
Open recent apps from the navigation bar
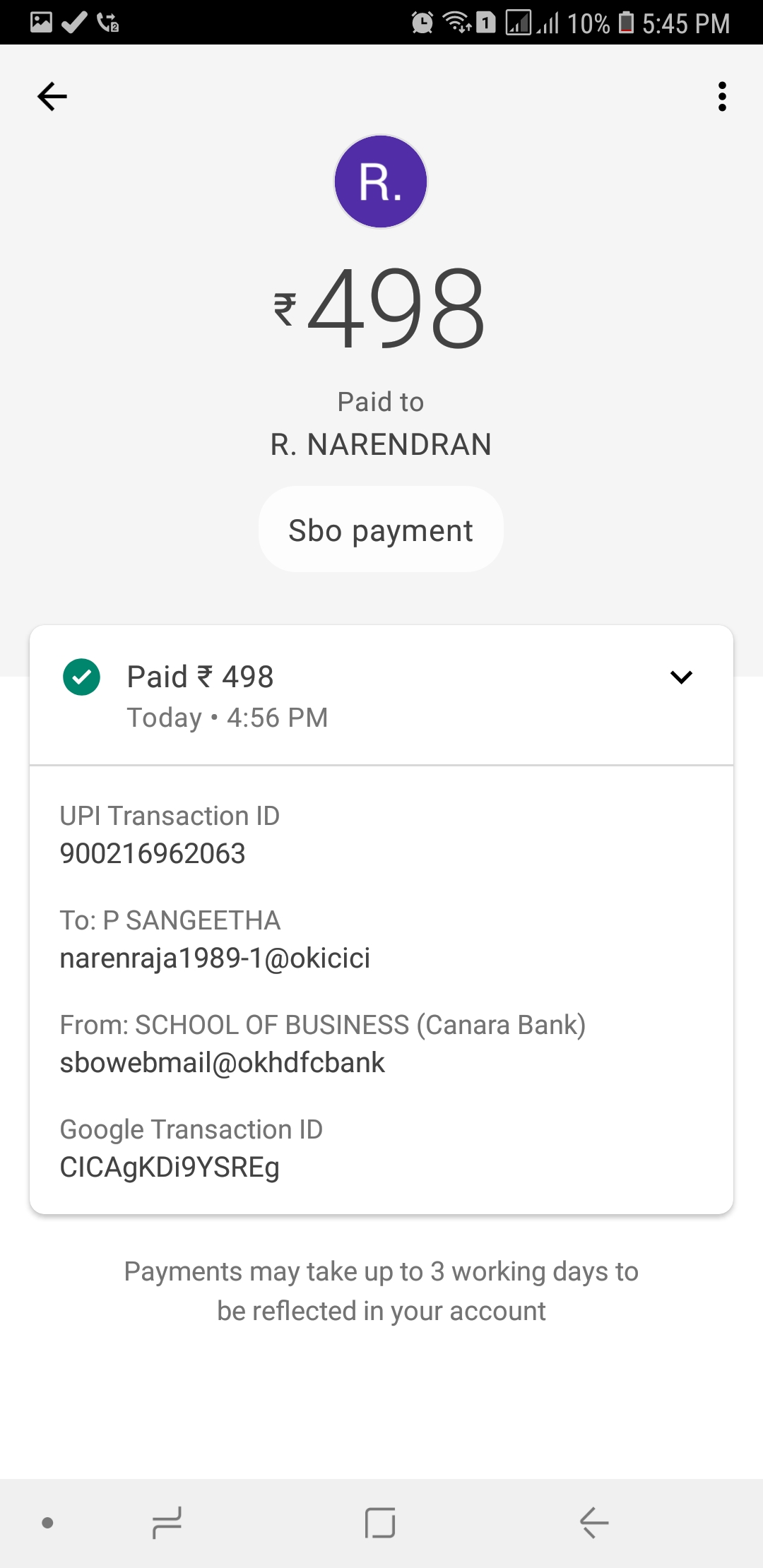point(167,1522)
